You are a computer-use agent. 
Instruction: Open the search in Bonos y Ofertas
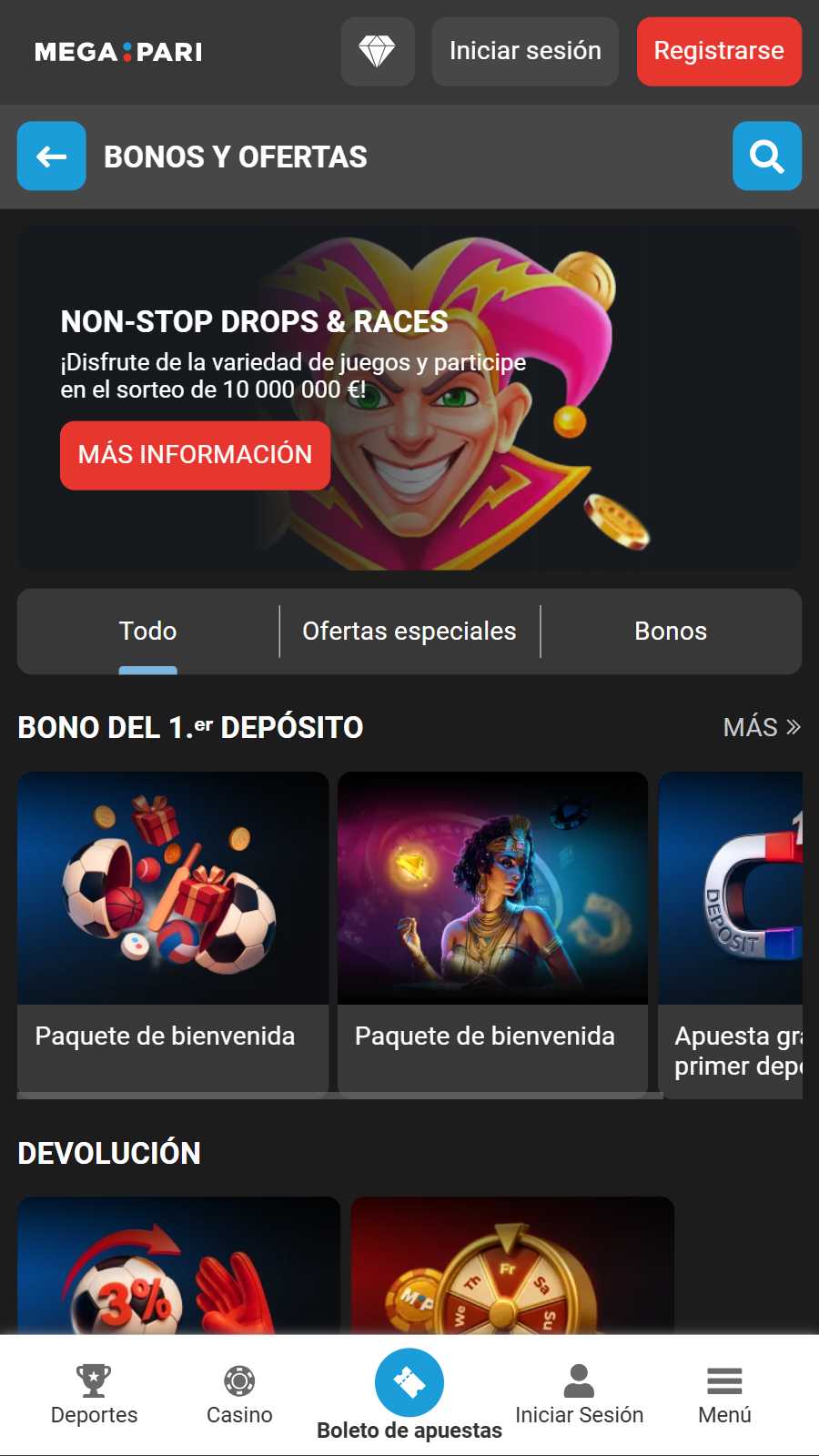(766, 157)
